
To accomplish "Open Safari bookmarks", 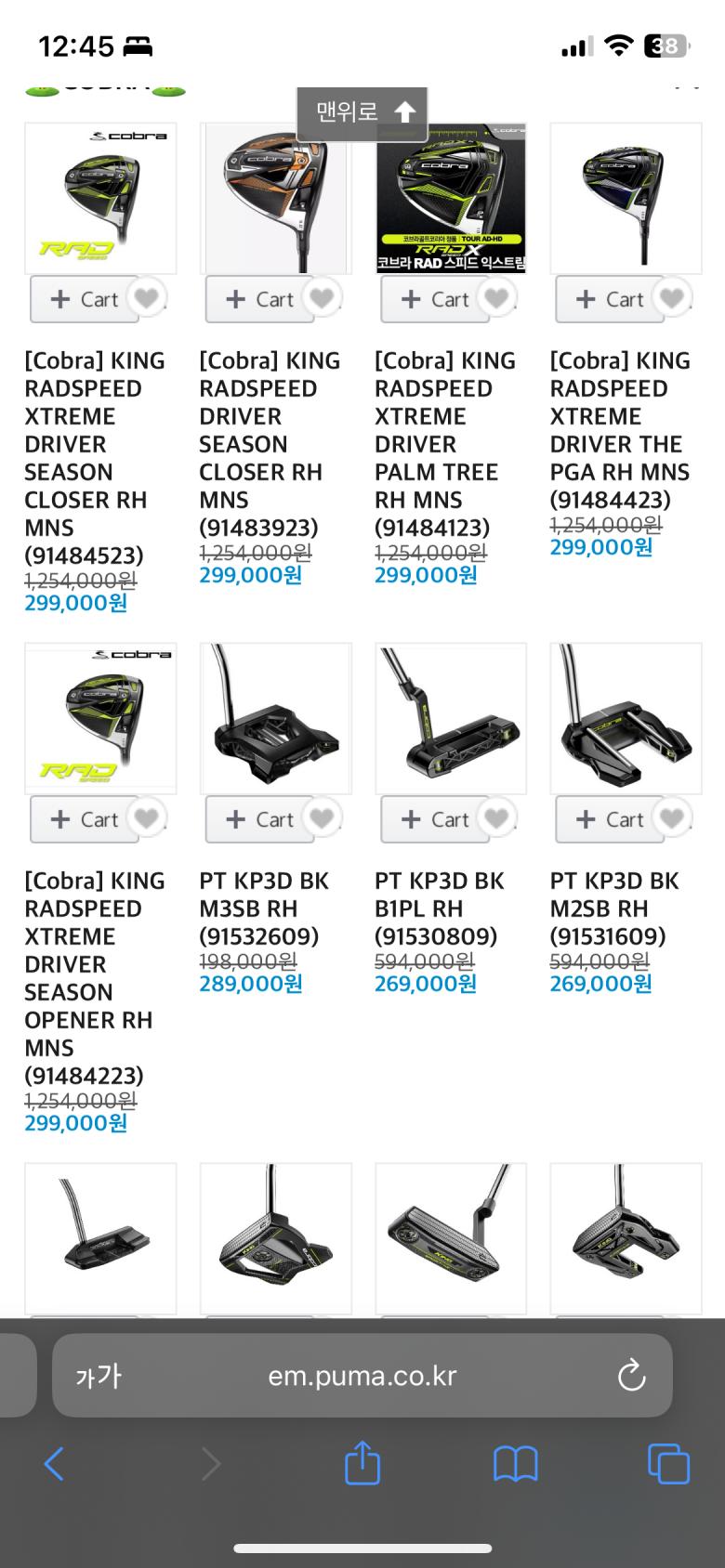I will 515,1465.
